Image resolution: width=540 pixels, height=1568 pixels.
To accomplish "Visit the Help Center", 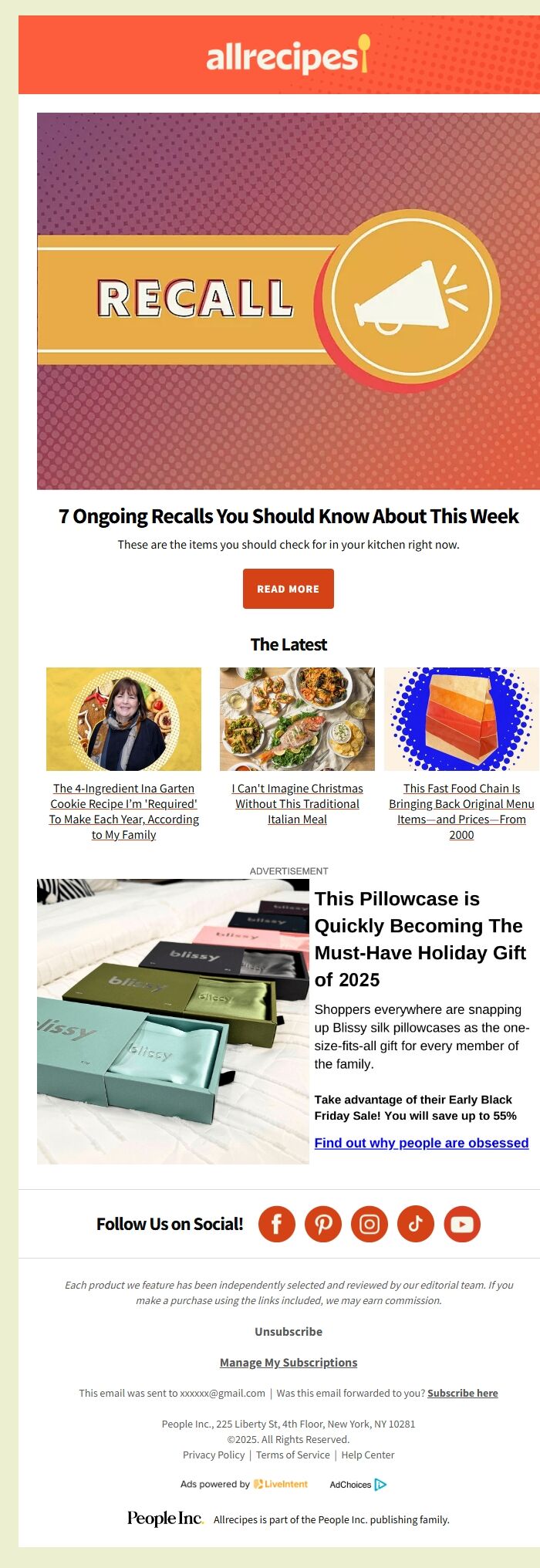I will click(367, 1455).
